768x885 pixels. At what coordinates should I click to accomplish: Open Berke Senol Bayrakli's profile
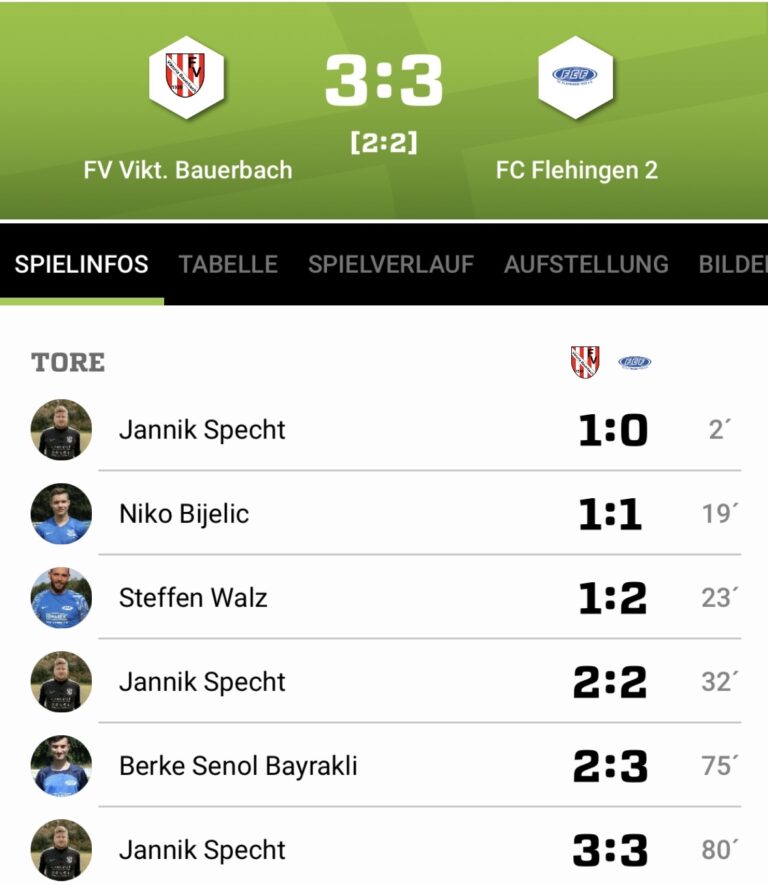point(238,766)
